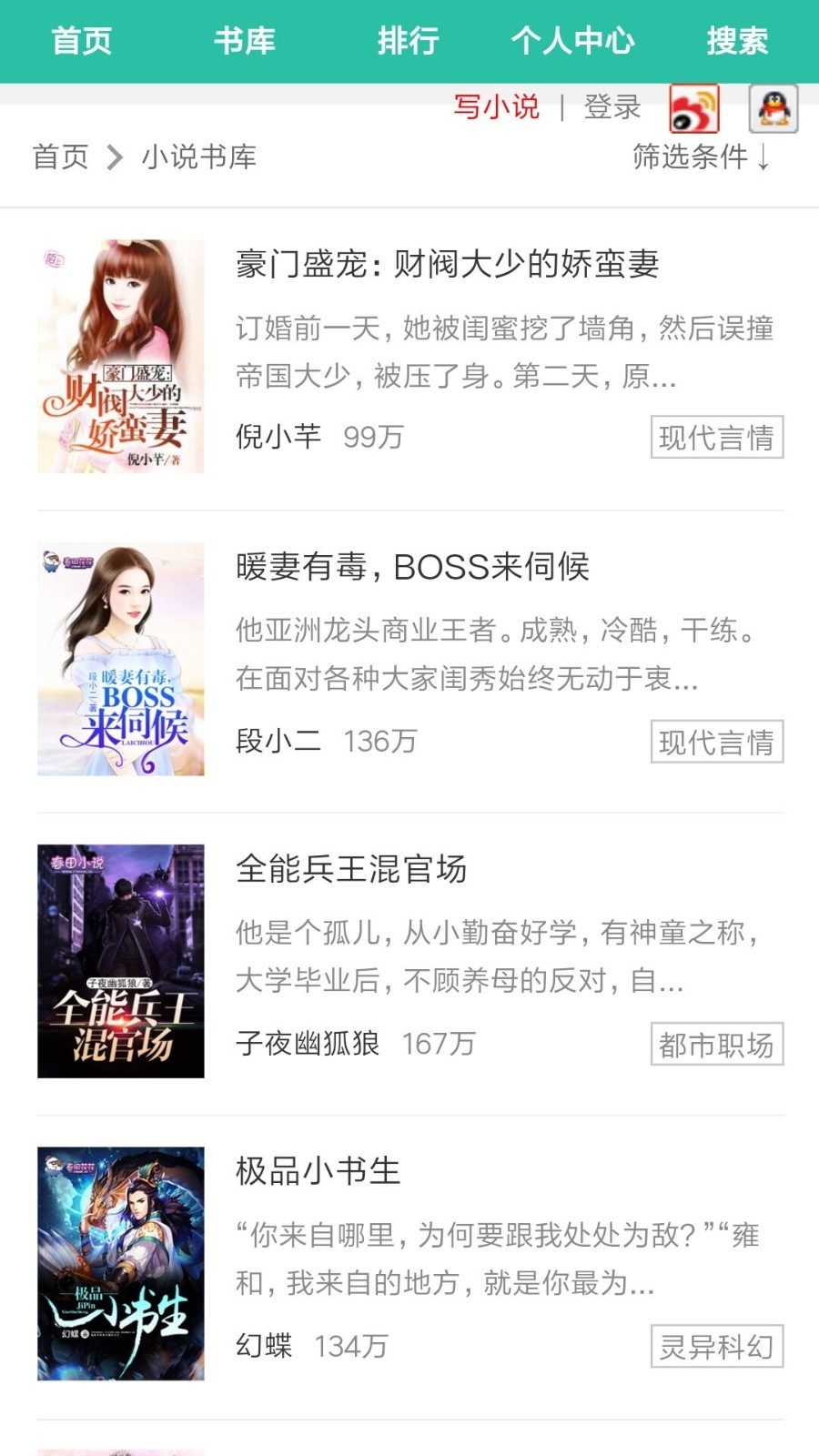Viewport: 819px width, 1456px height.
Task: Open the breadcrumb arrow after 首页
Action: [116, 157]
